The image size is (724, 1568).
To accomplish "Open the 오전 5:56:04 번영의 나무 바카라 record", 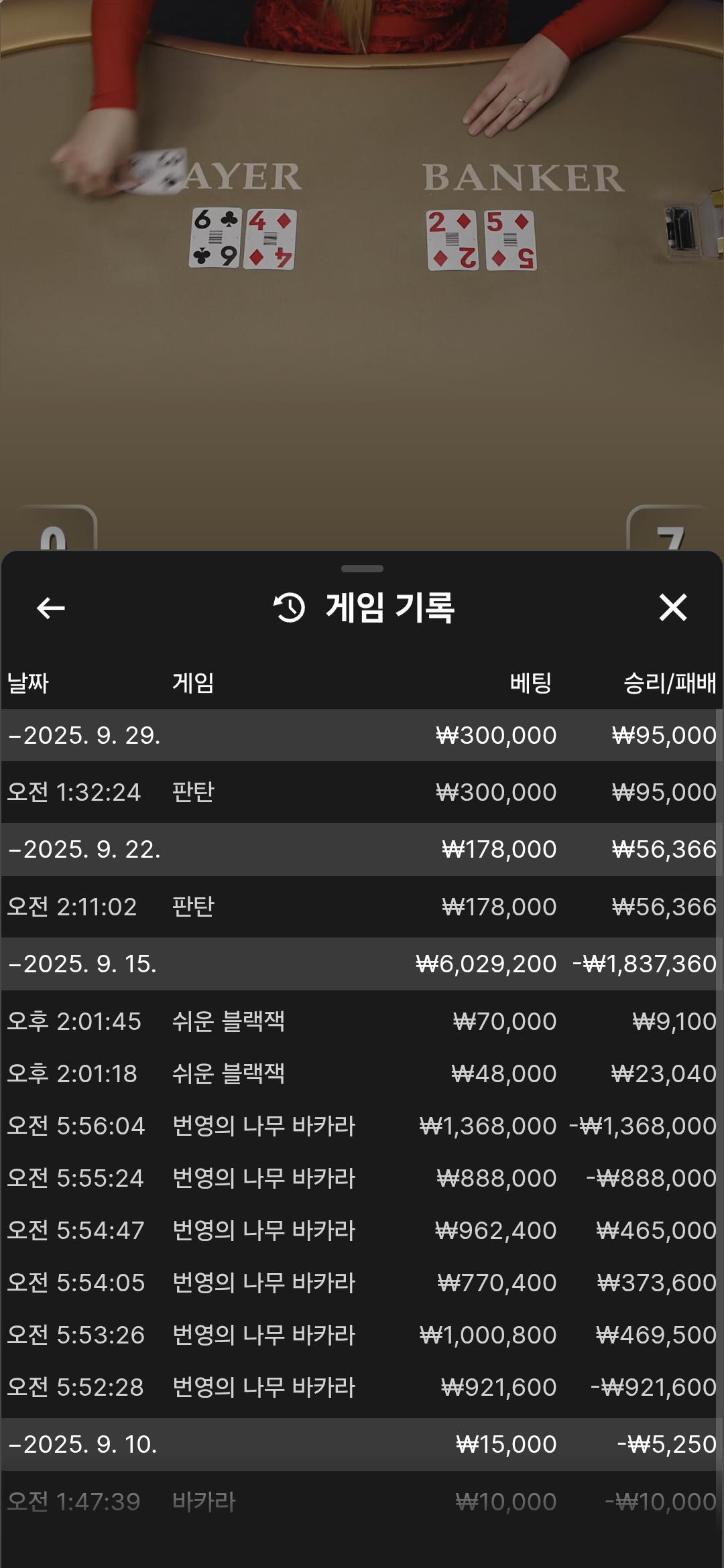I will [362, 1126].
